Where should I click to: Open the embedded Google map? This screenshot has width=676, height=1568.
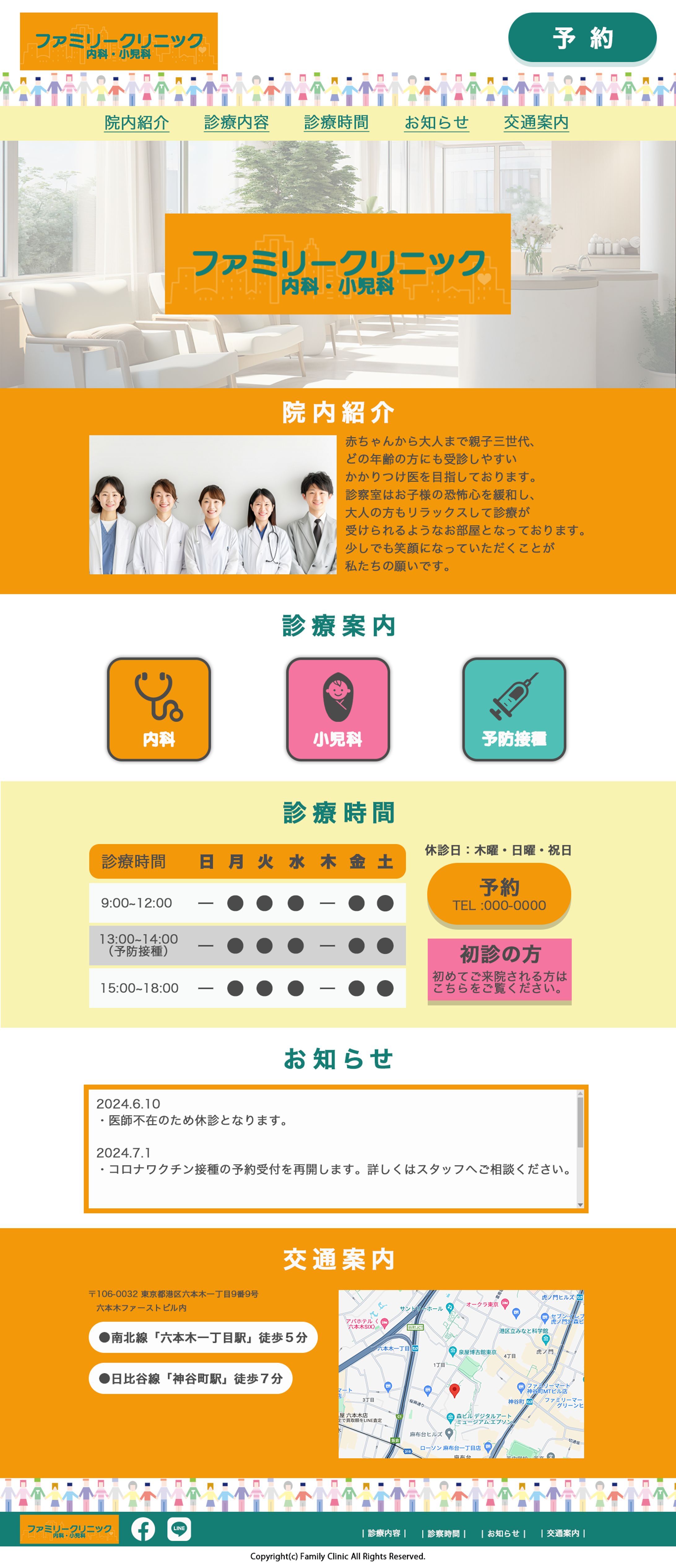[x=461, y=1374]
